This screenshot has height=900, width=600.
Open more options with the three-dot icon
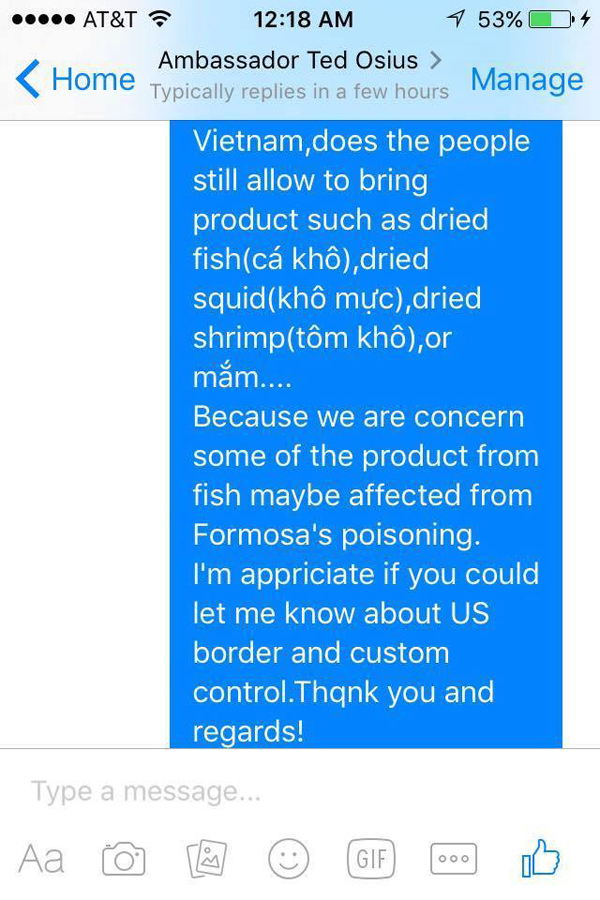coord(453,858)
